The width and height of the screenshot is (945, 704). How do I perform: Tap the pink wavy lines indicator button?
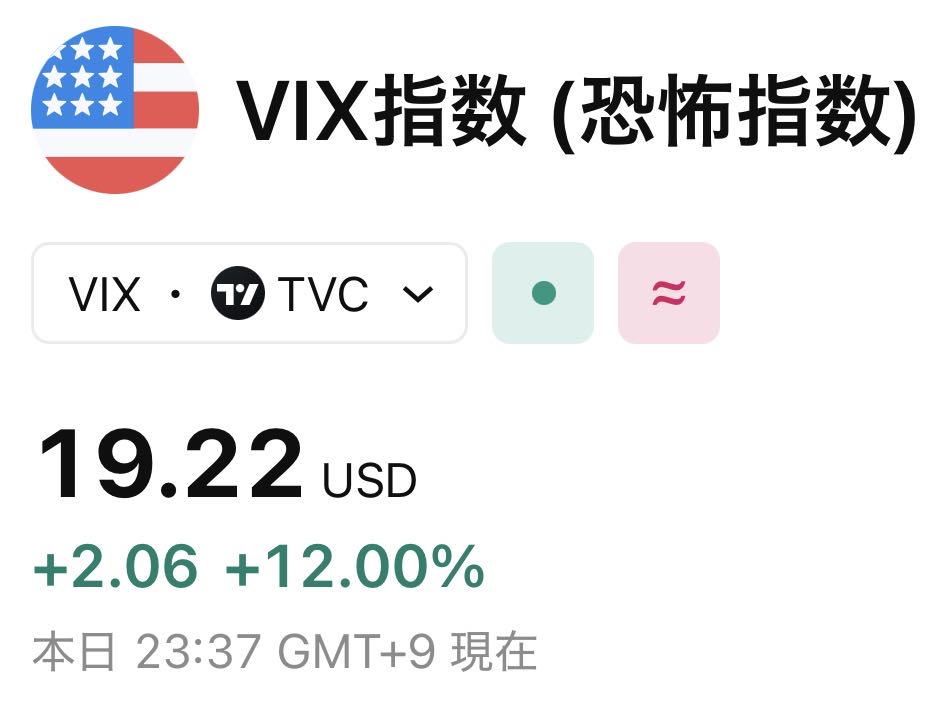tap(668, 294)
